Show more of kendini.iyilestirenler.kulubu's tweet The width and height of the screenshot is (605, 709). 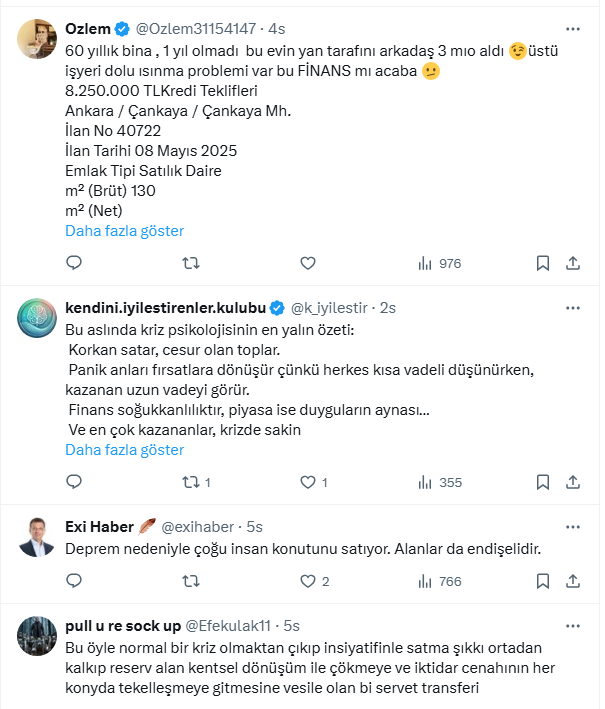coord(124,450)
